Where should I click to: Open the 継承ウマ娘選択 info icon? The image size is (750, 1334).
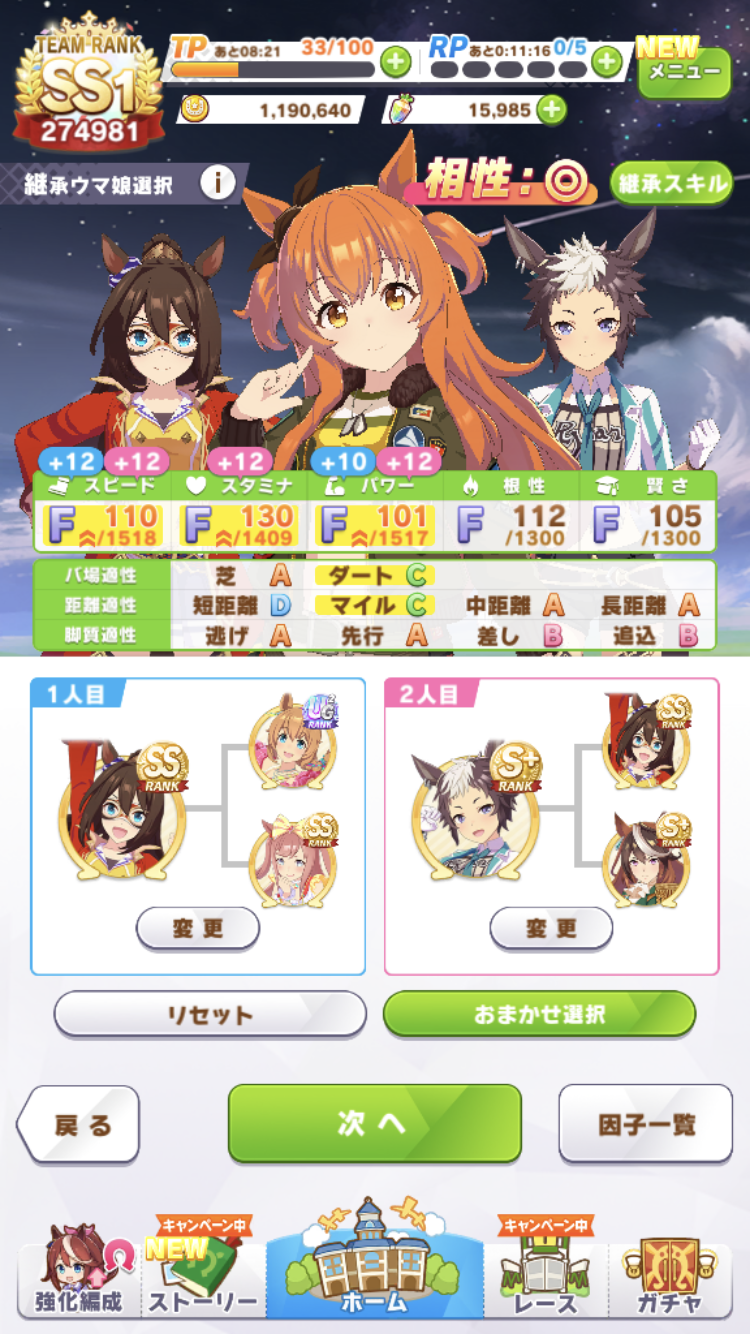(217, 183)
